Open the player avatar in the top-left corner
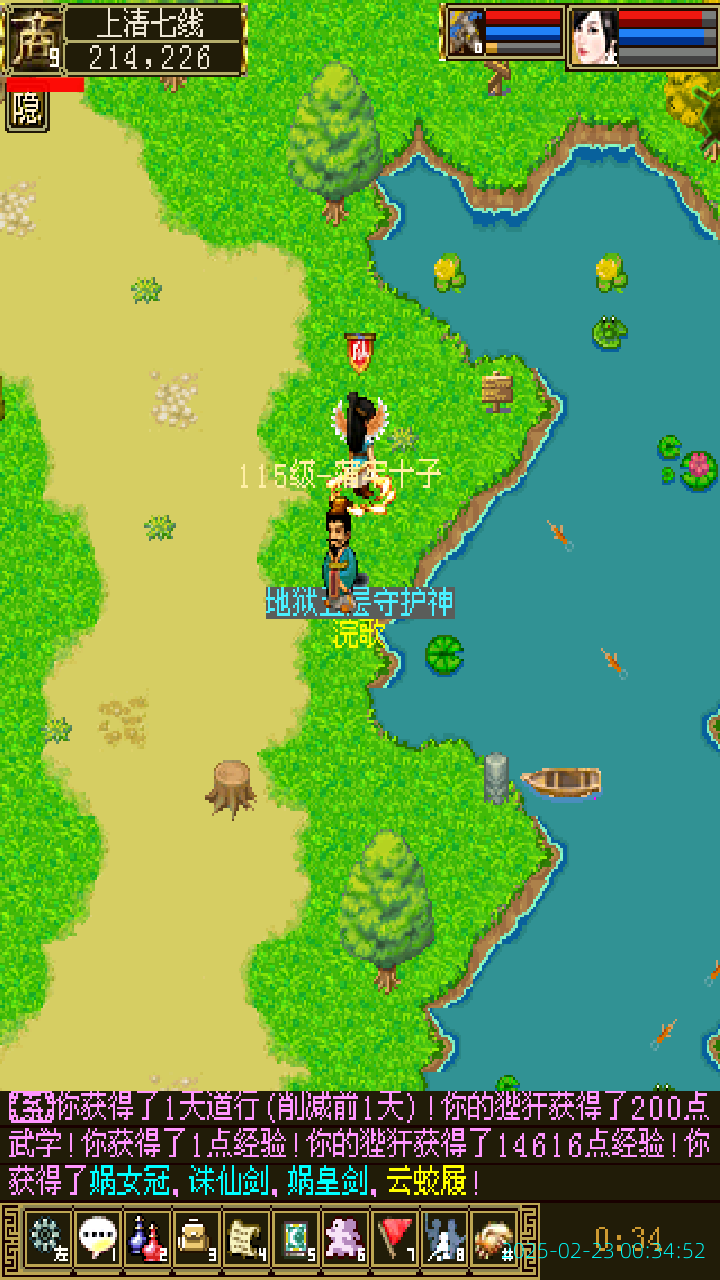The image size is (720, 1280). tap(34, 40)
